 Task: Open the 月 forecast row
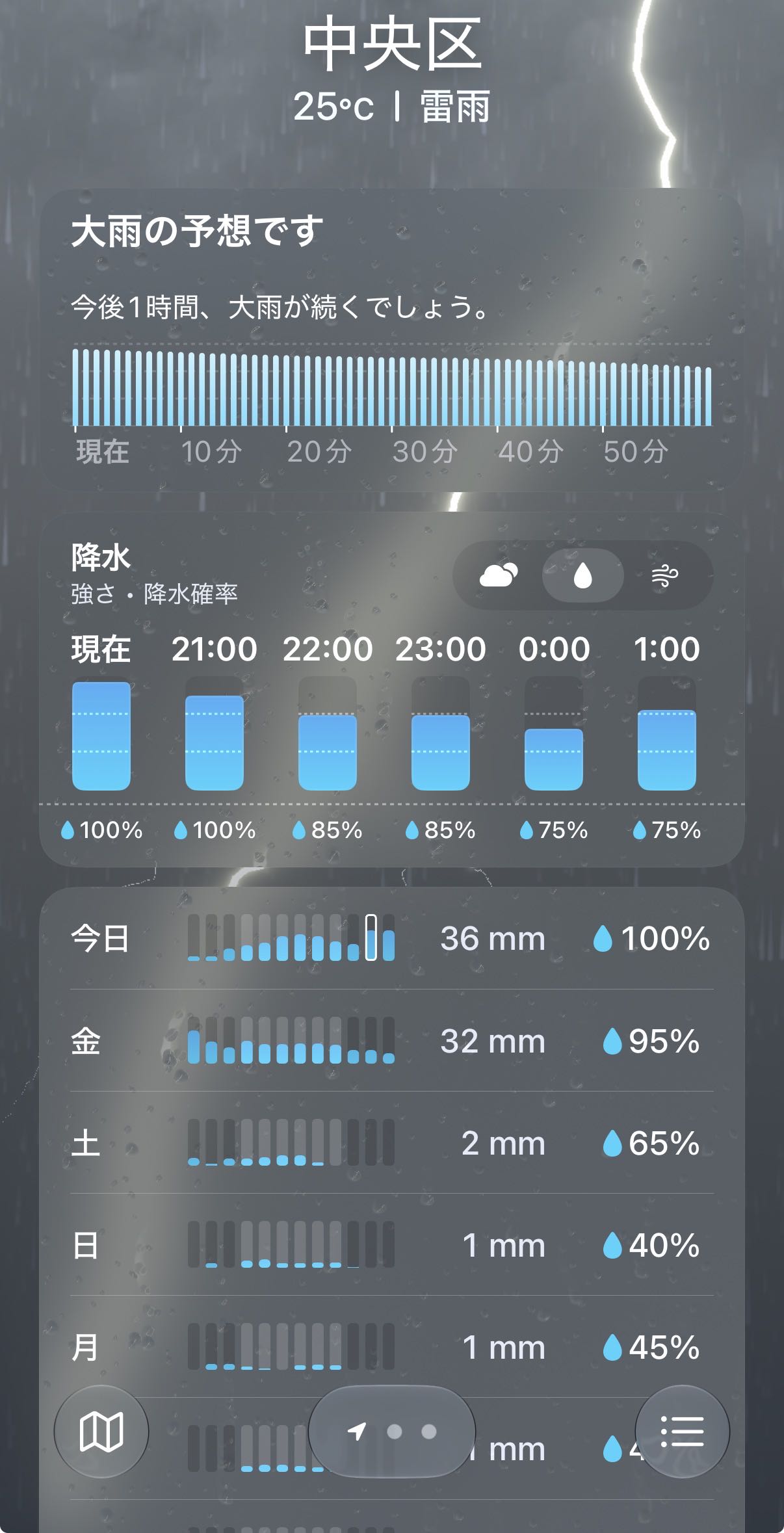pos(391,1346)
